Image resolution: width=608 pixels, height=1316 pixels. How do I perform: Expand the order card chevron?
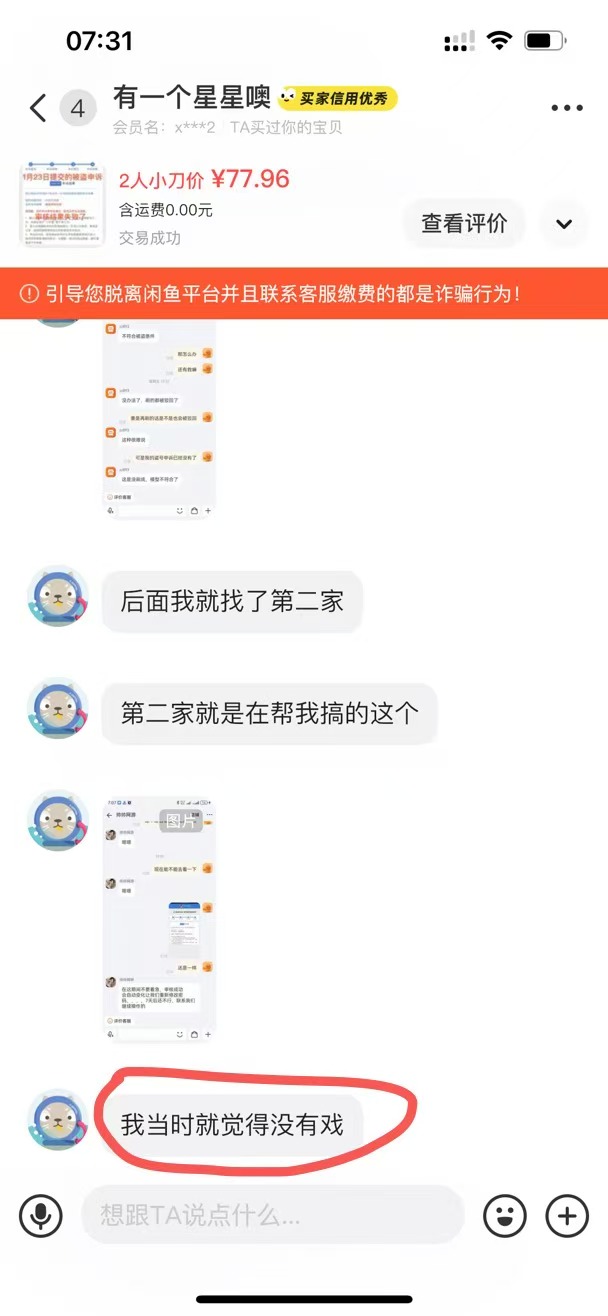pos(564,224)
